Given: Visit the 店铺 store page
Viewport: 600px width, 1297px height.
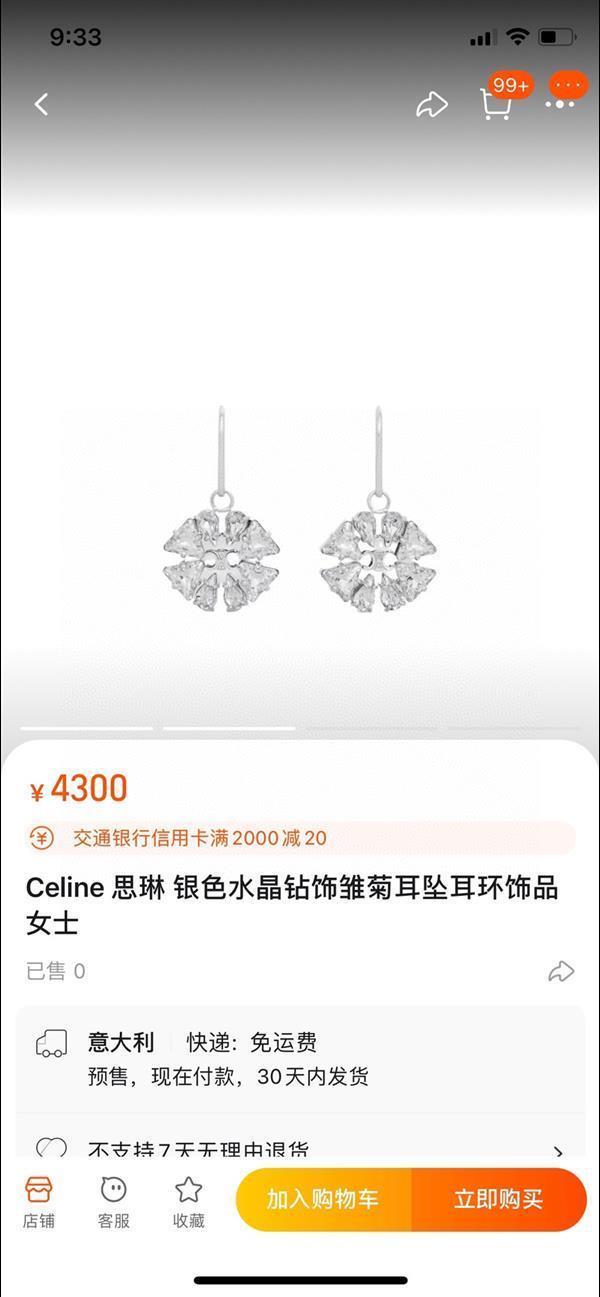Looking at the screenshot, I should tap(39, 1201).
